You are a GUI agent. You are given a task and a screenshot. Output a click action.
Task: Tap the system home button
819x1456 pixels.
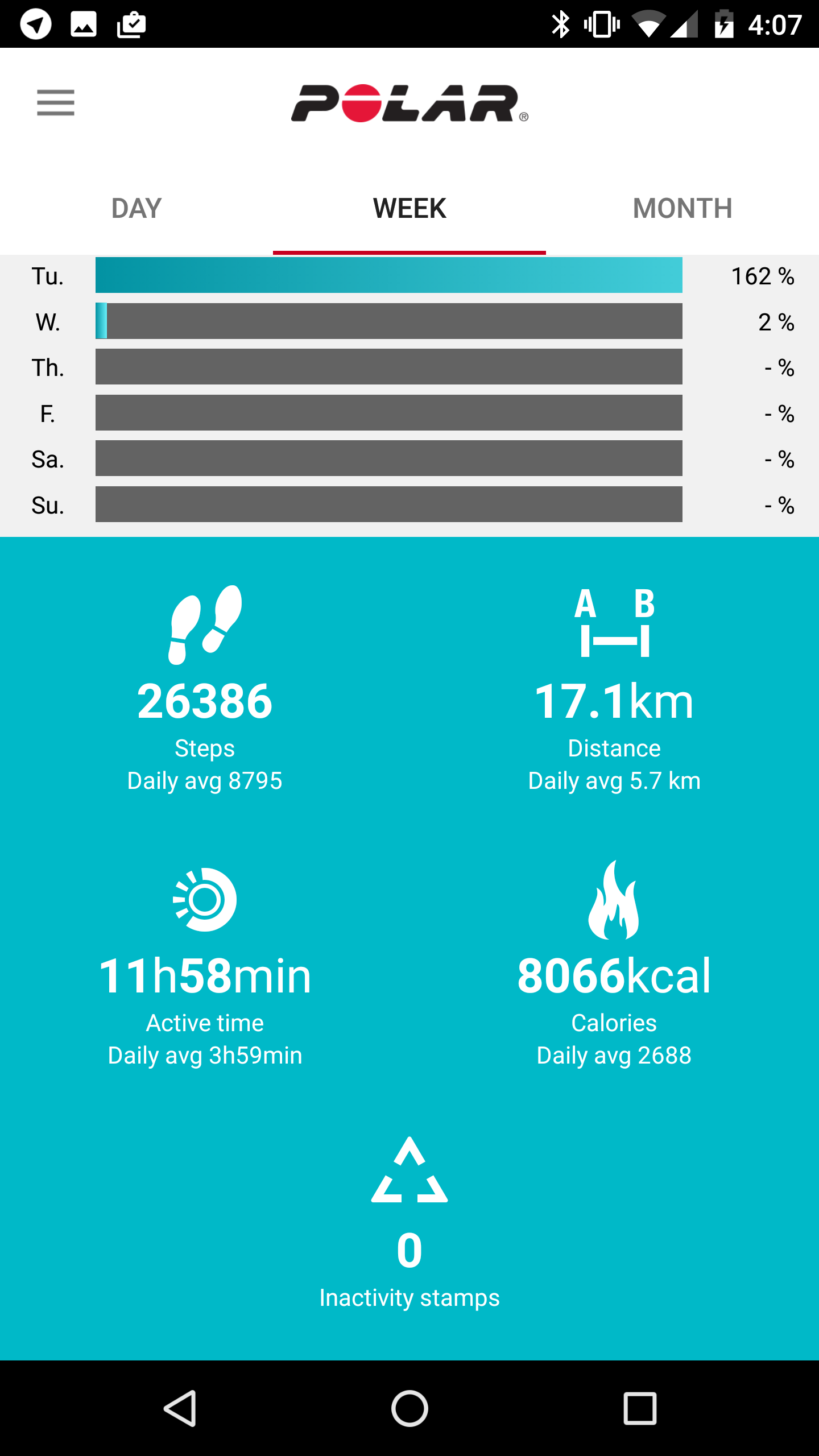click(409, 1408)
